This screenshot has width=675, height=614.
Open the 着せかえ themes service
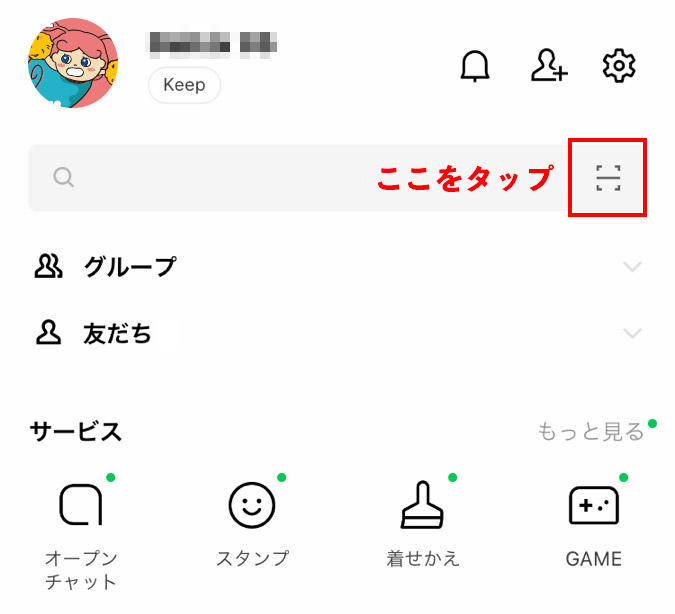(x=423, y=506)
